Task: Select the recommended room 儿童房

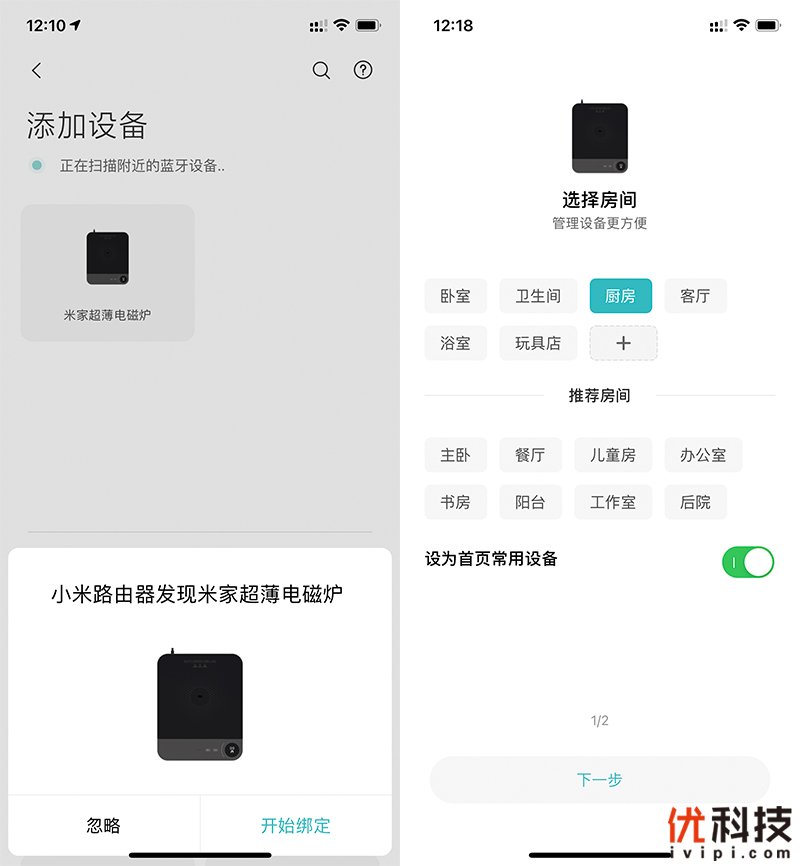Action: click(x=612, y=455)
